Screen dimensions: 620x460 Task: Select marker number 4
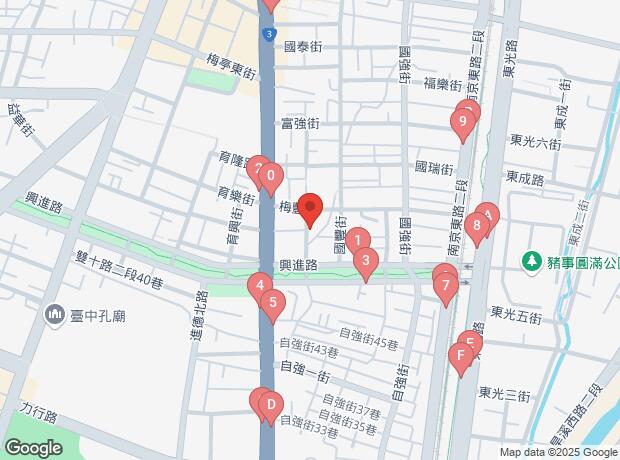pos(259,286)
